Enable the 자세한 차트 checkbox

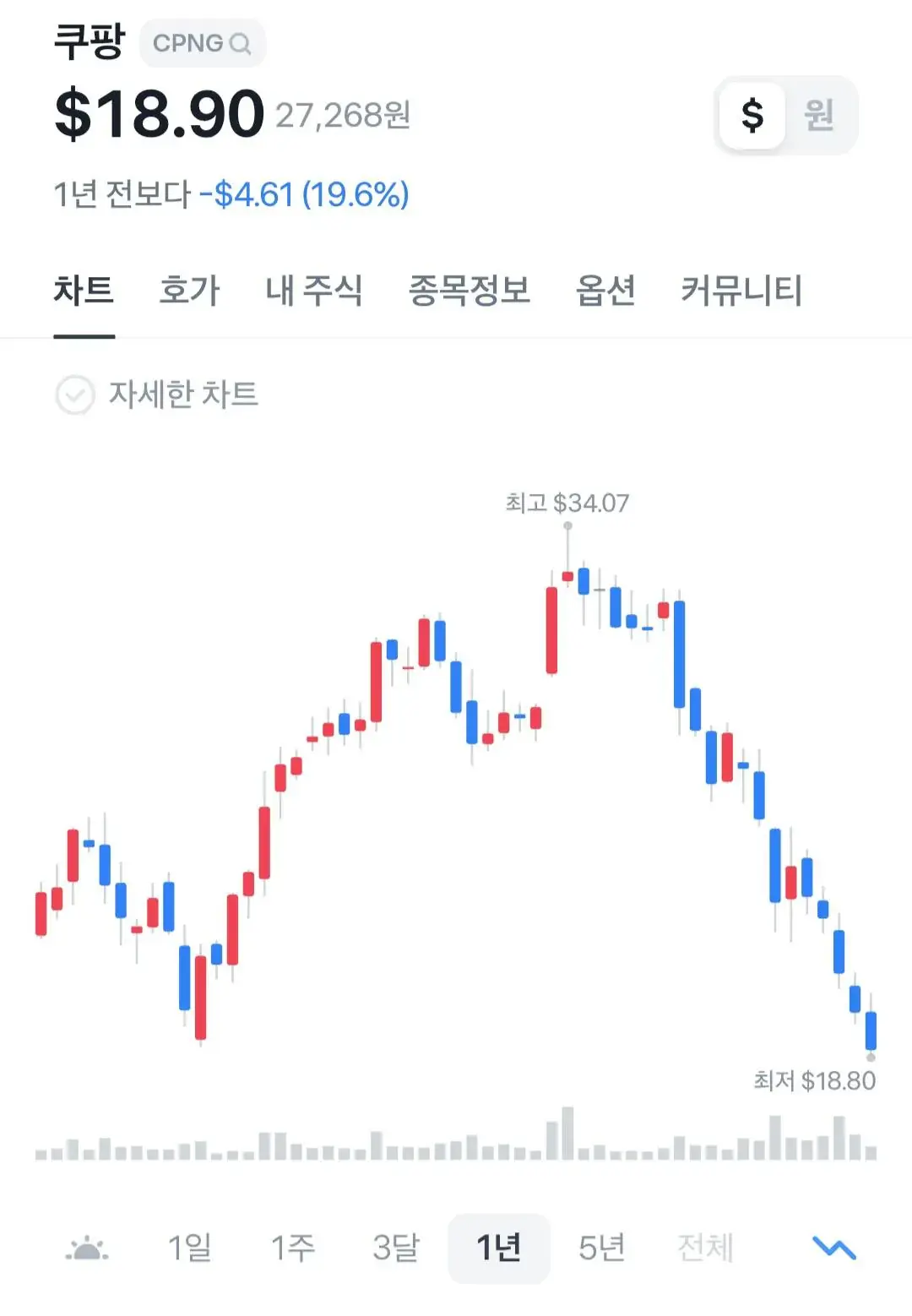75,394
